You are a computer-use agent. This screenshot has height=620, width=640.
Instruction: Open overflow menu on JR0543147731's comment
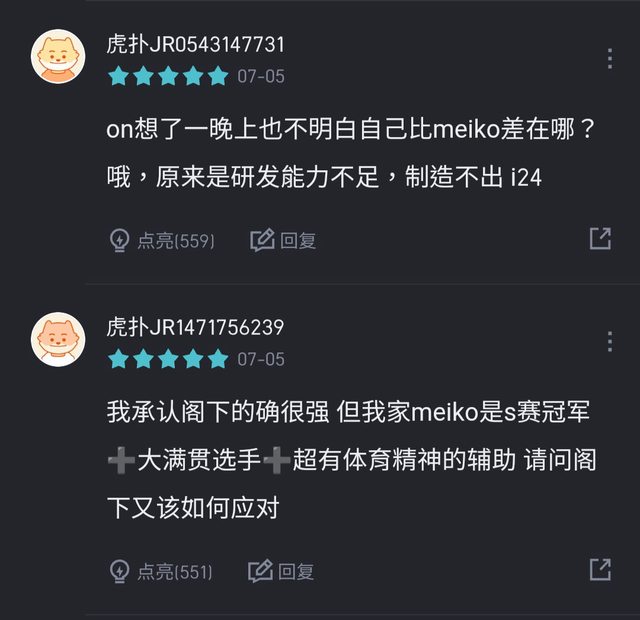point(609,58)
